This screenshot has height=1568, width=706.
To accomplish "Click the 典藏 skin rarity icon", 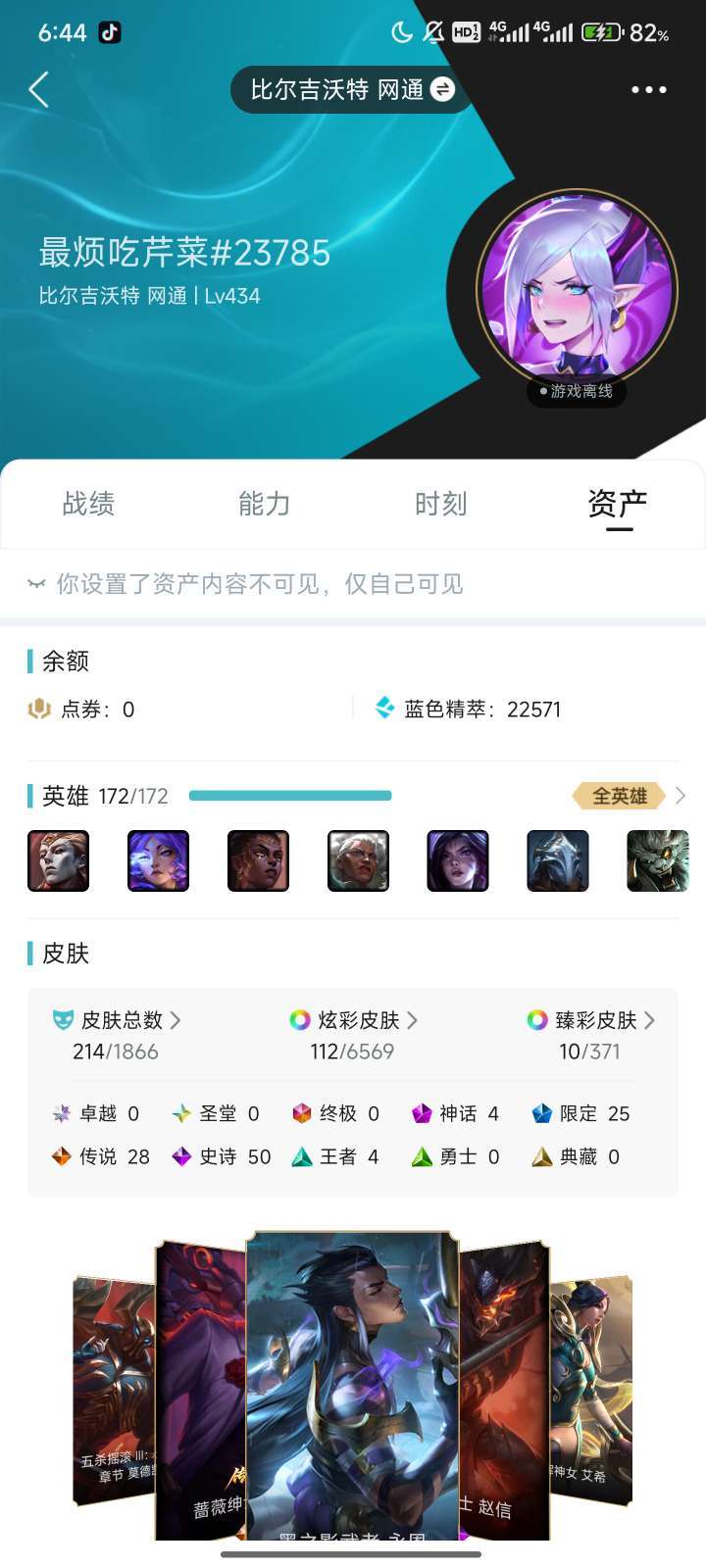I will tap(541, 1156).
